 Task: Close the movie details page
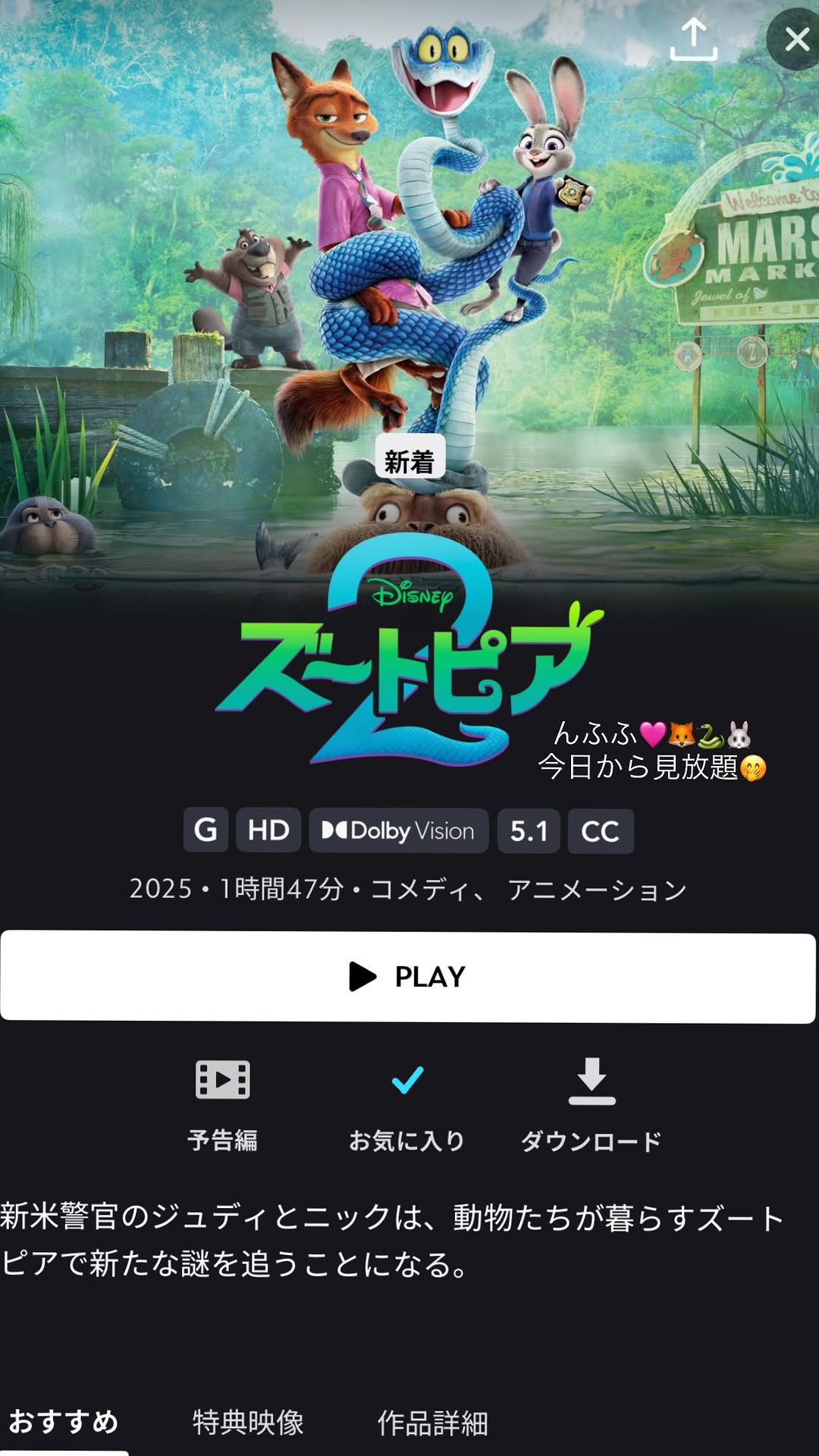pos(795,39)
